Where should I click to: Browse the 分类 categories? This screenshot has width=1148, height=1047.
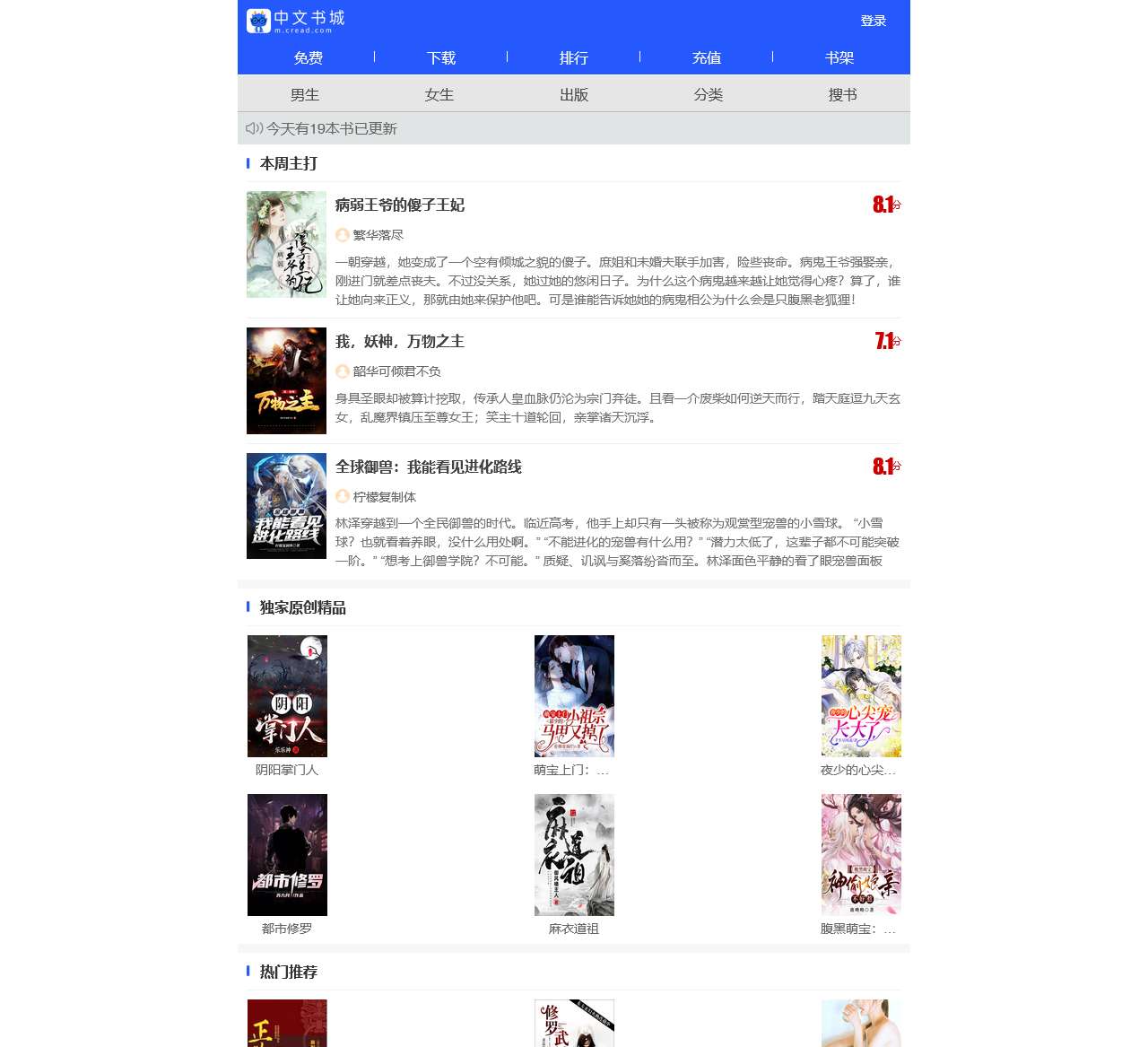tap(709, 94)
